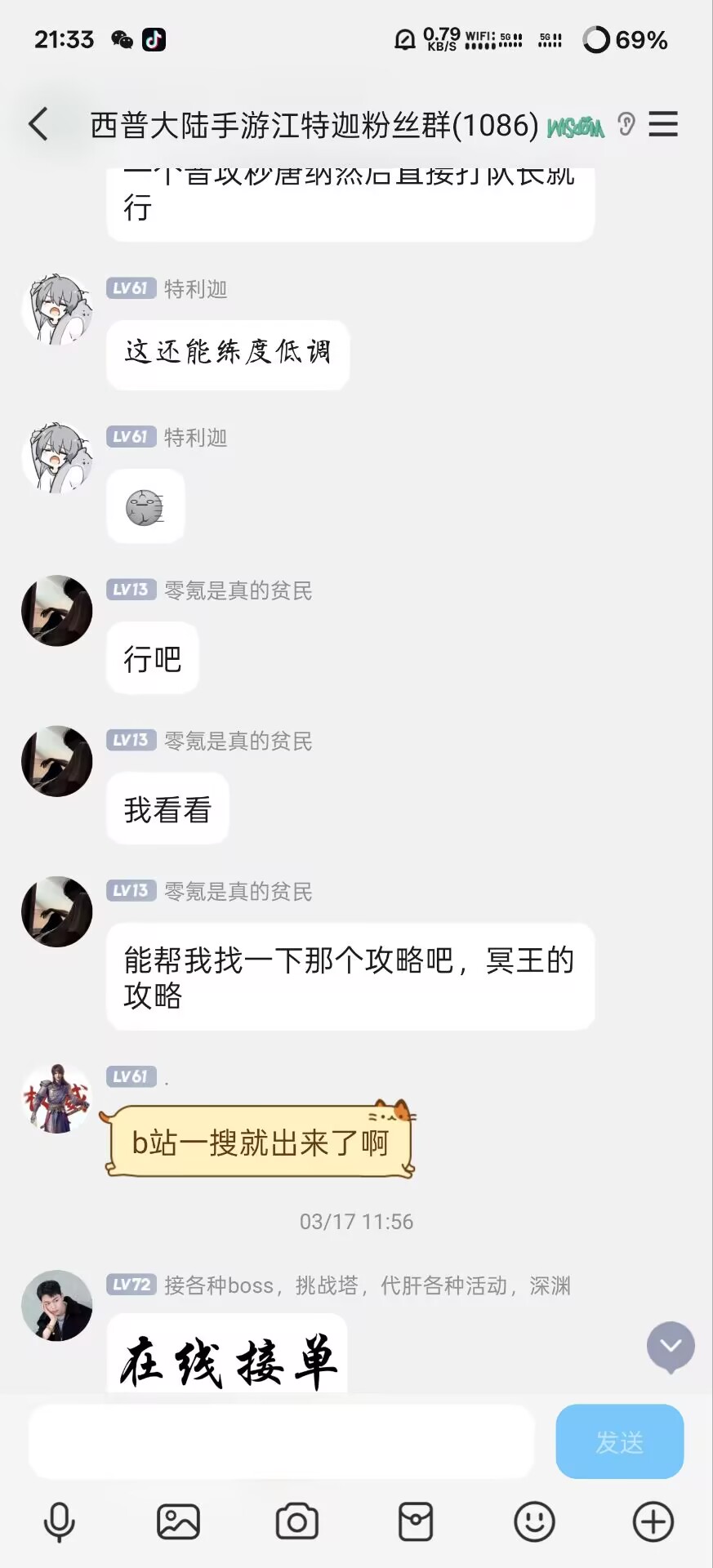Open the red packet icon
713x1568 pixels.
pos(415,1522)
